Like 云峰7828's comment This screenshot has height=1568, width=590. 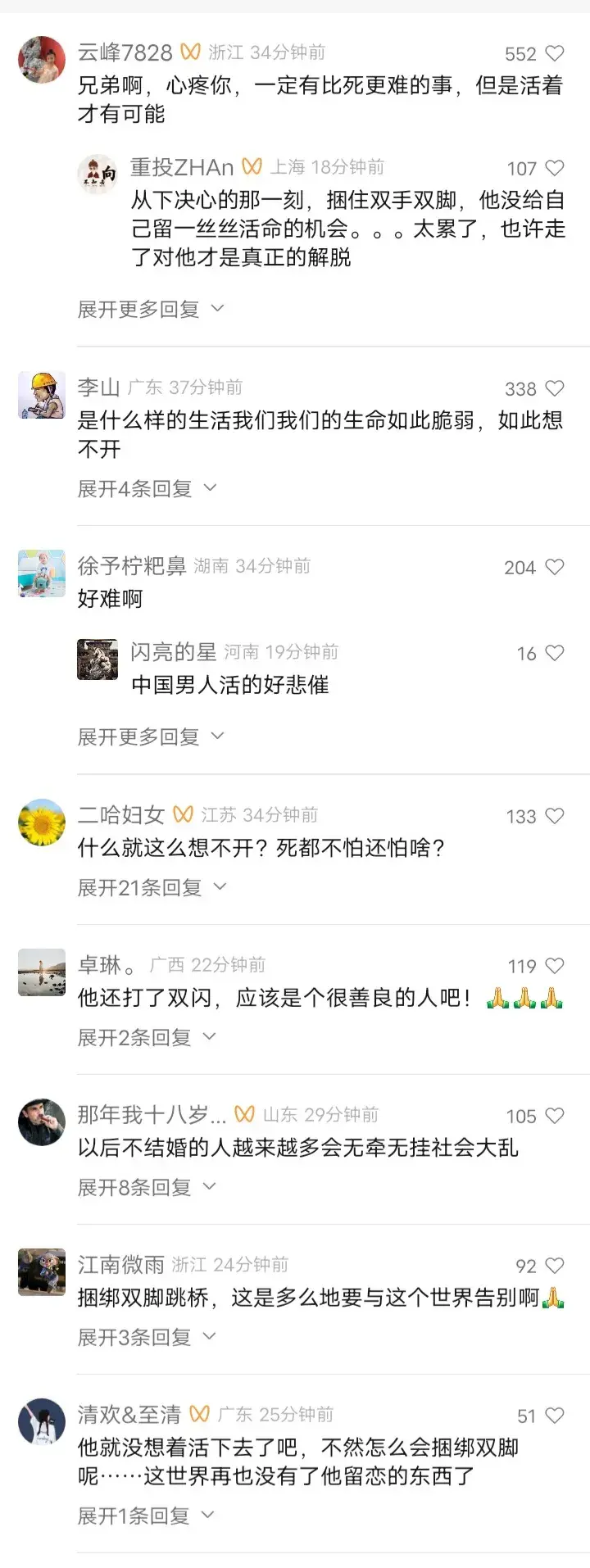(555, 54)
